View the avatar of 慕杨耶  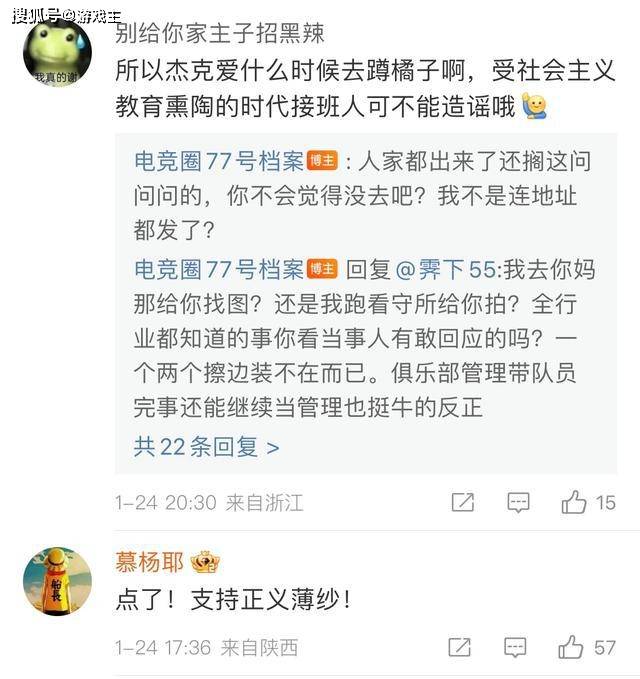point(58,581)
